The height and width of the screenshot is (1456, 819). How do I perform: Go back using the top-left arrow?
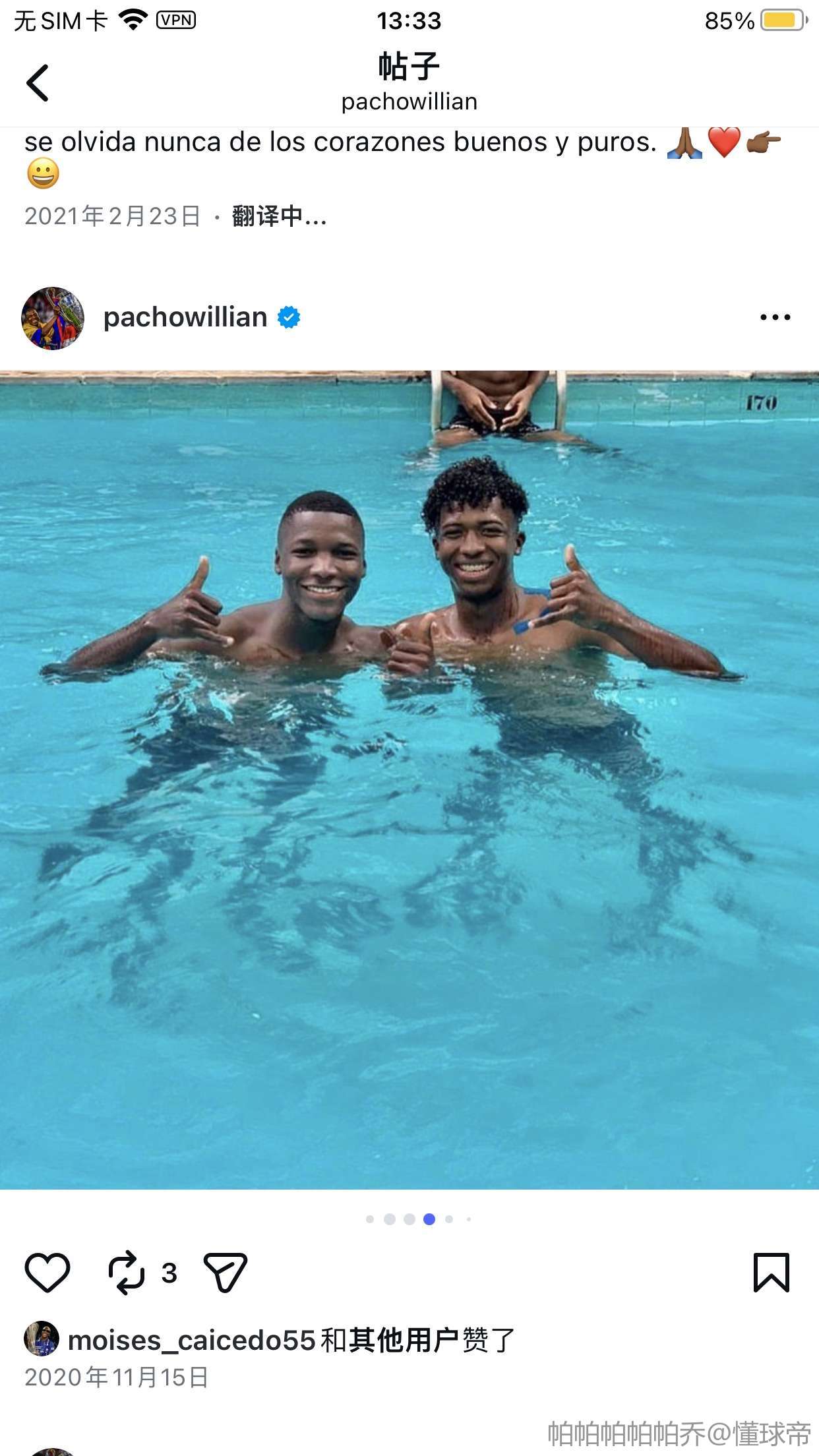click(x=38, y=83)
